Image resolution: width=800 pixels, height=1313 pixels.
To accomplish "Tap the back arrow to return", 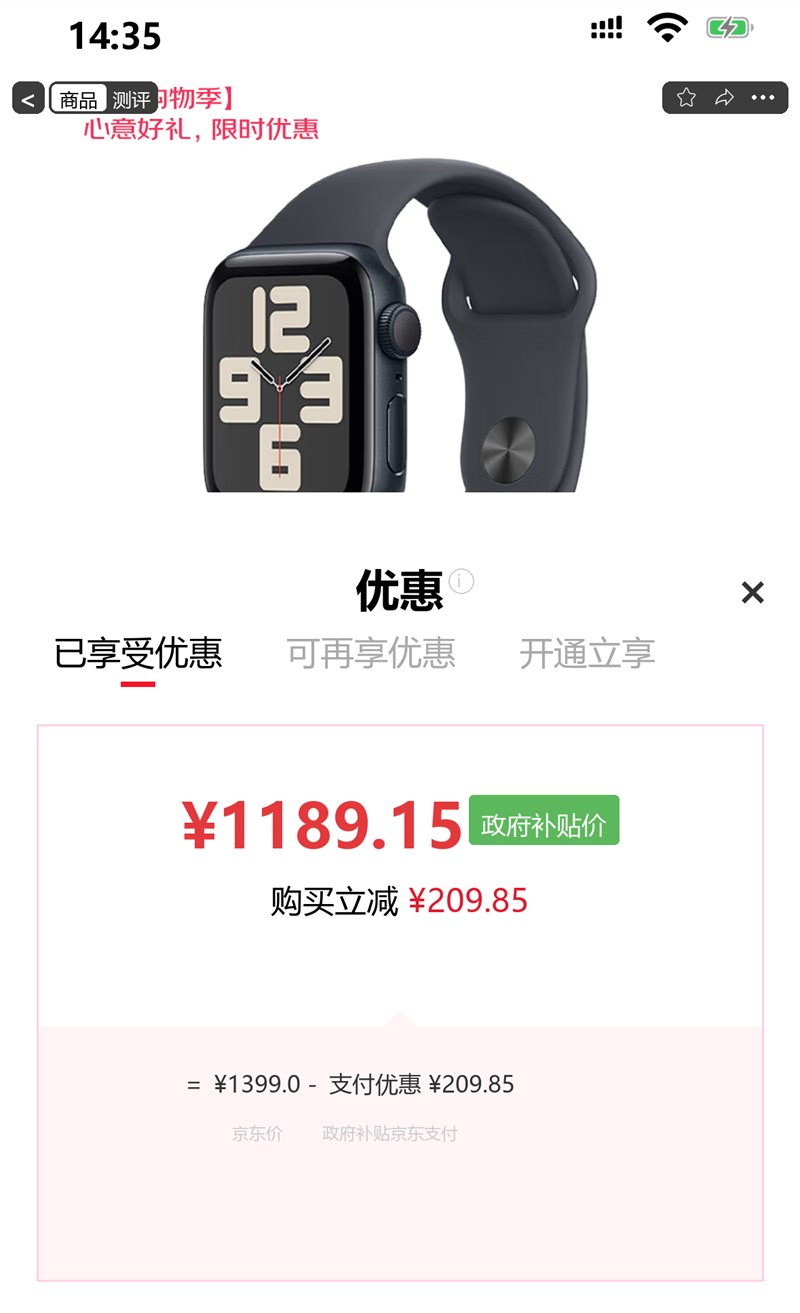I will [x=27, y=98].
